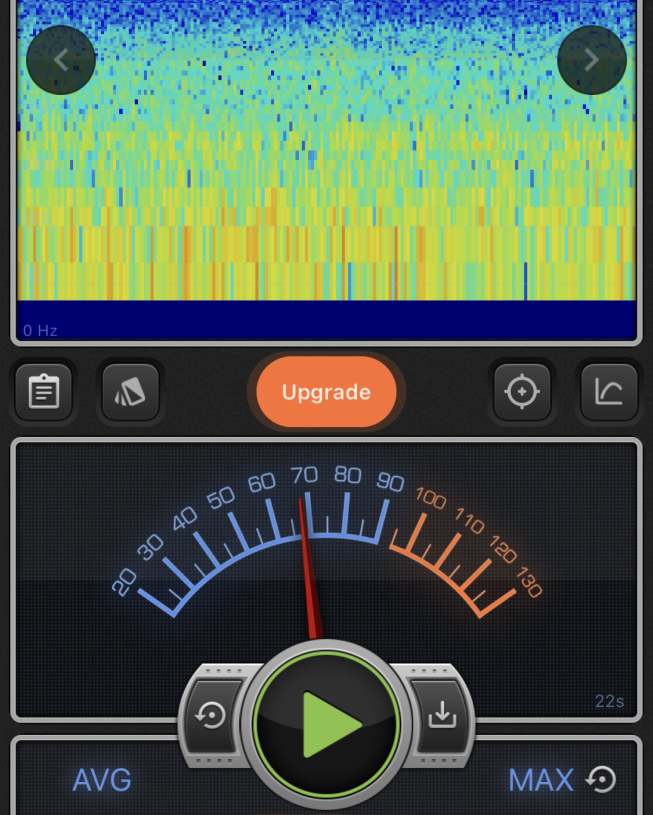Go to next chart with right arrow
Screen dimensions: 653x815
591,60
